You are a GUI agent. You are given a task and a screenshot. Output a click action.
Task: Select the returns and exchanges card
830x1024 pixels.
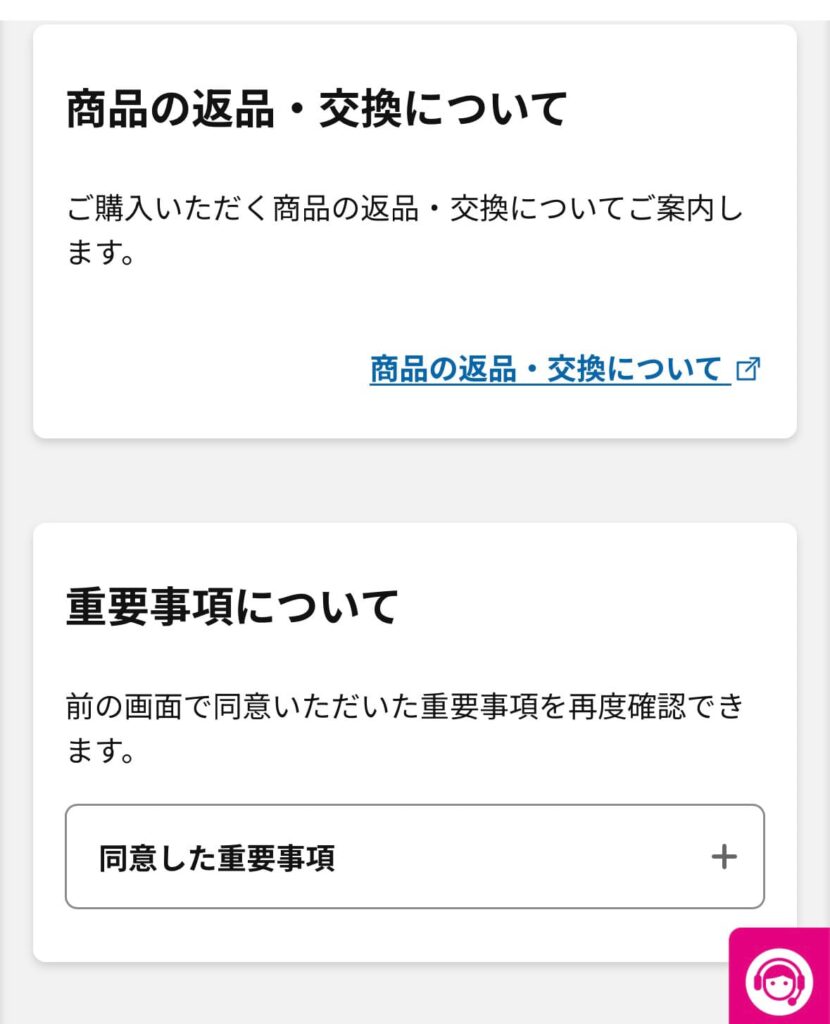[x=415, y=230]
